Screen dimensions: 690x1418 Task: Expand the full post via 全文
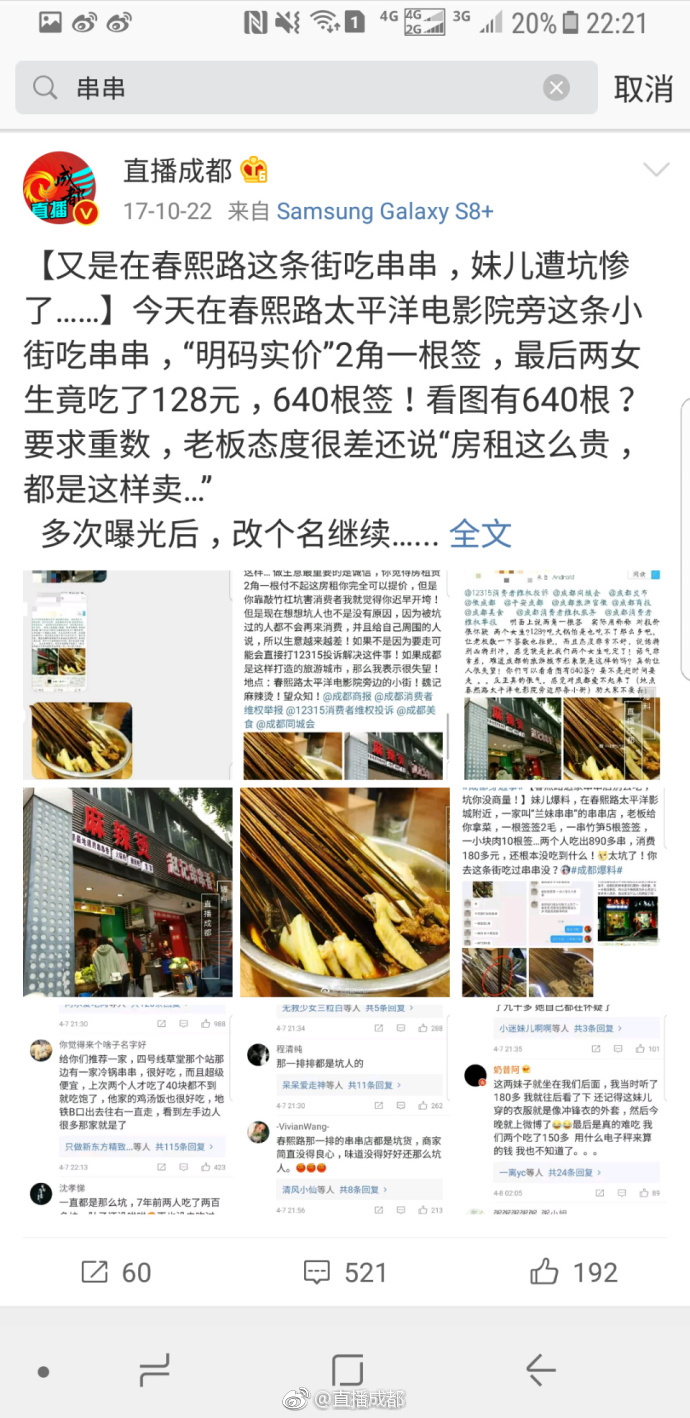click(x=480, y=534)
